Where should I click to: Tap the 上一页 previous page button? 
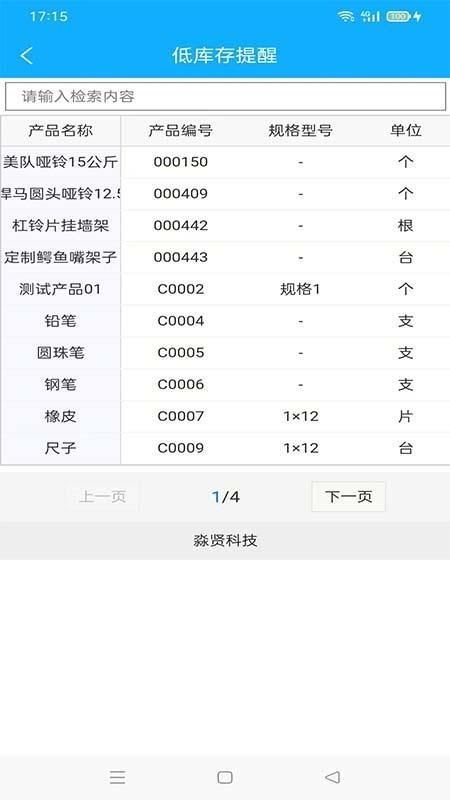(103, 496)
